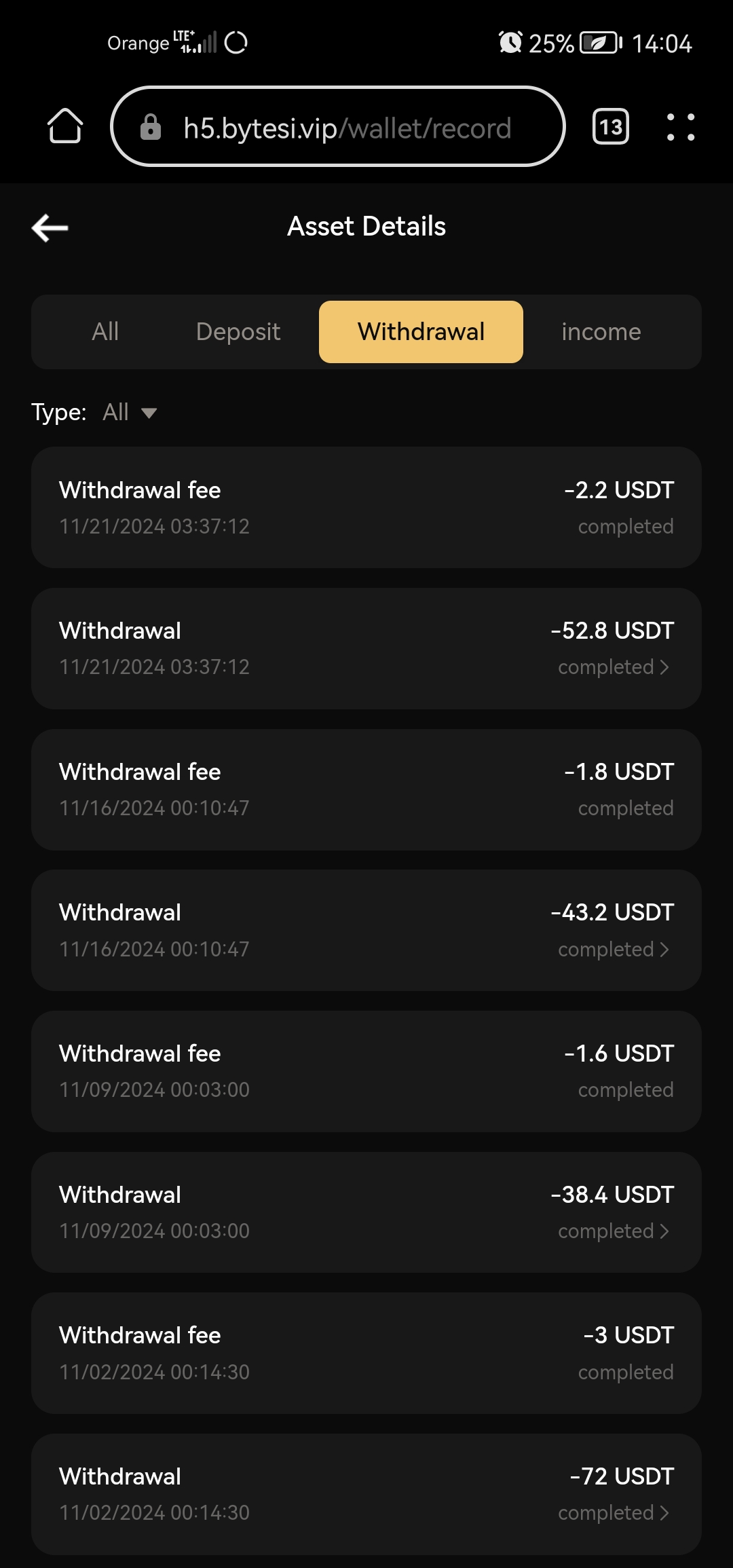733x1568 pixels.
Task: Open the -52.8 USDT withdrawal record
Action: tap(366, 649)
